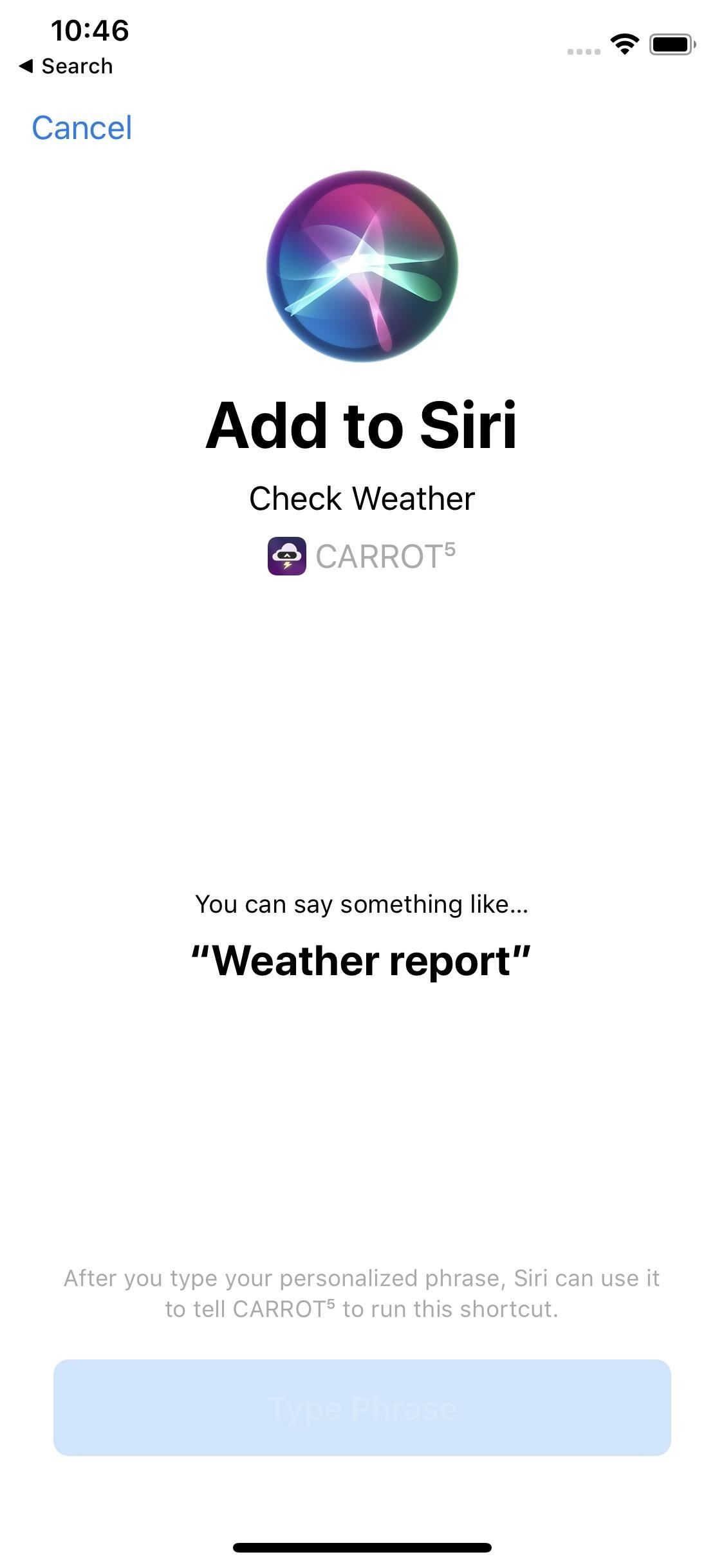
Task: Tap the back arrow next to Search
Action: coord(26,65)
